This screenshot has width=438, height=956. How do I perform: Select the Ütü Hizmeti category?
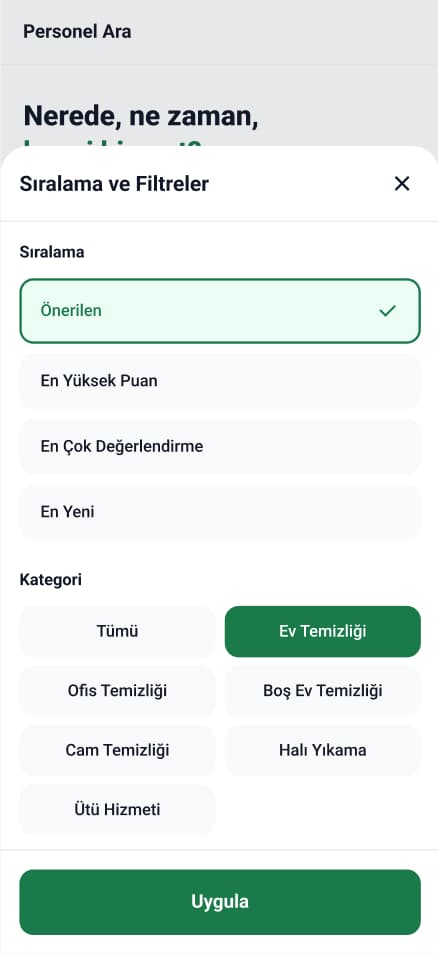pyautogui.click(x=117, y=810)
